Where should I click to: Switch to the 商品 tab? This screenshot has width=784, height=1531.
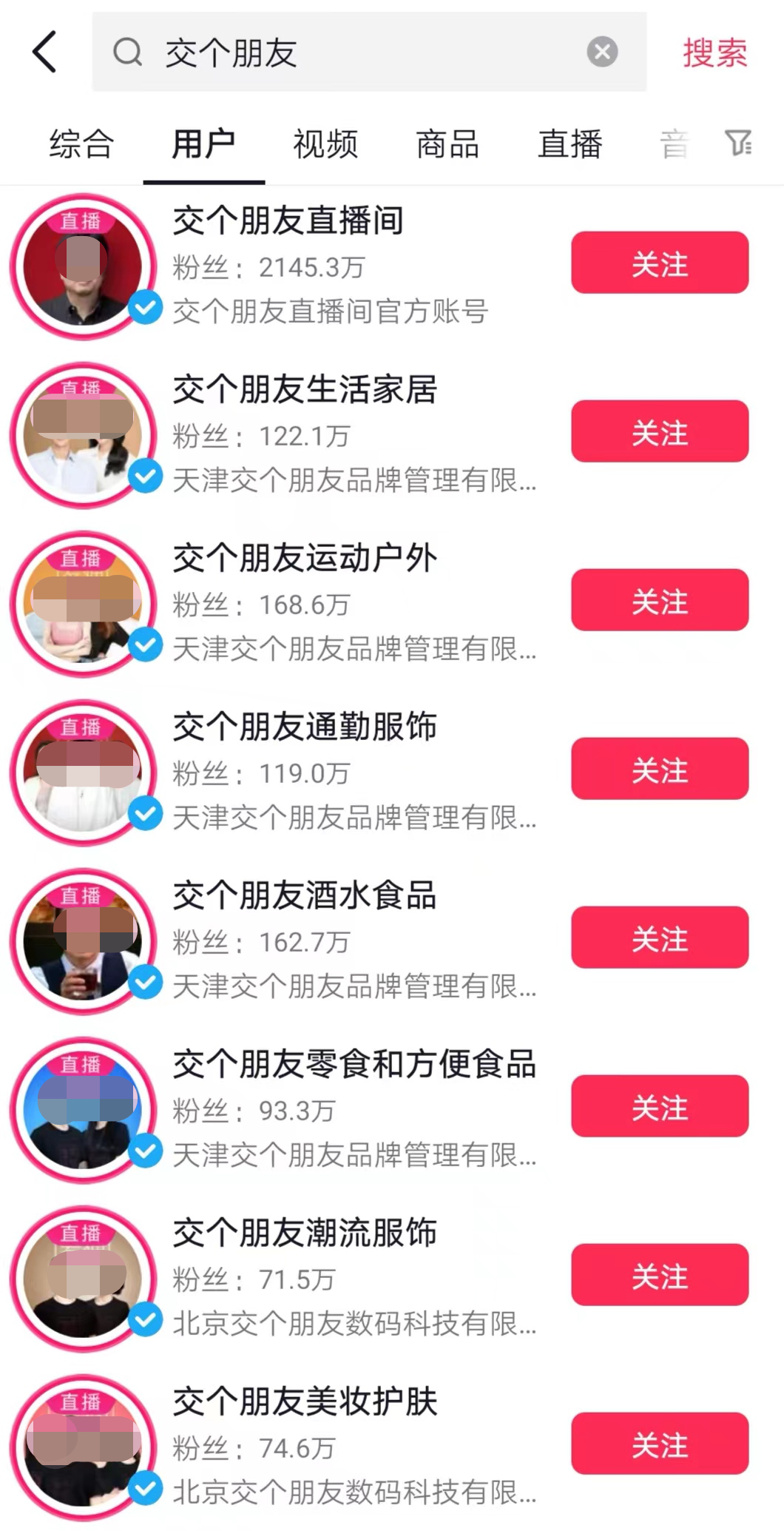click(x=447, y=144)
